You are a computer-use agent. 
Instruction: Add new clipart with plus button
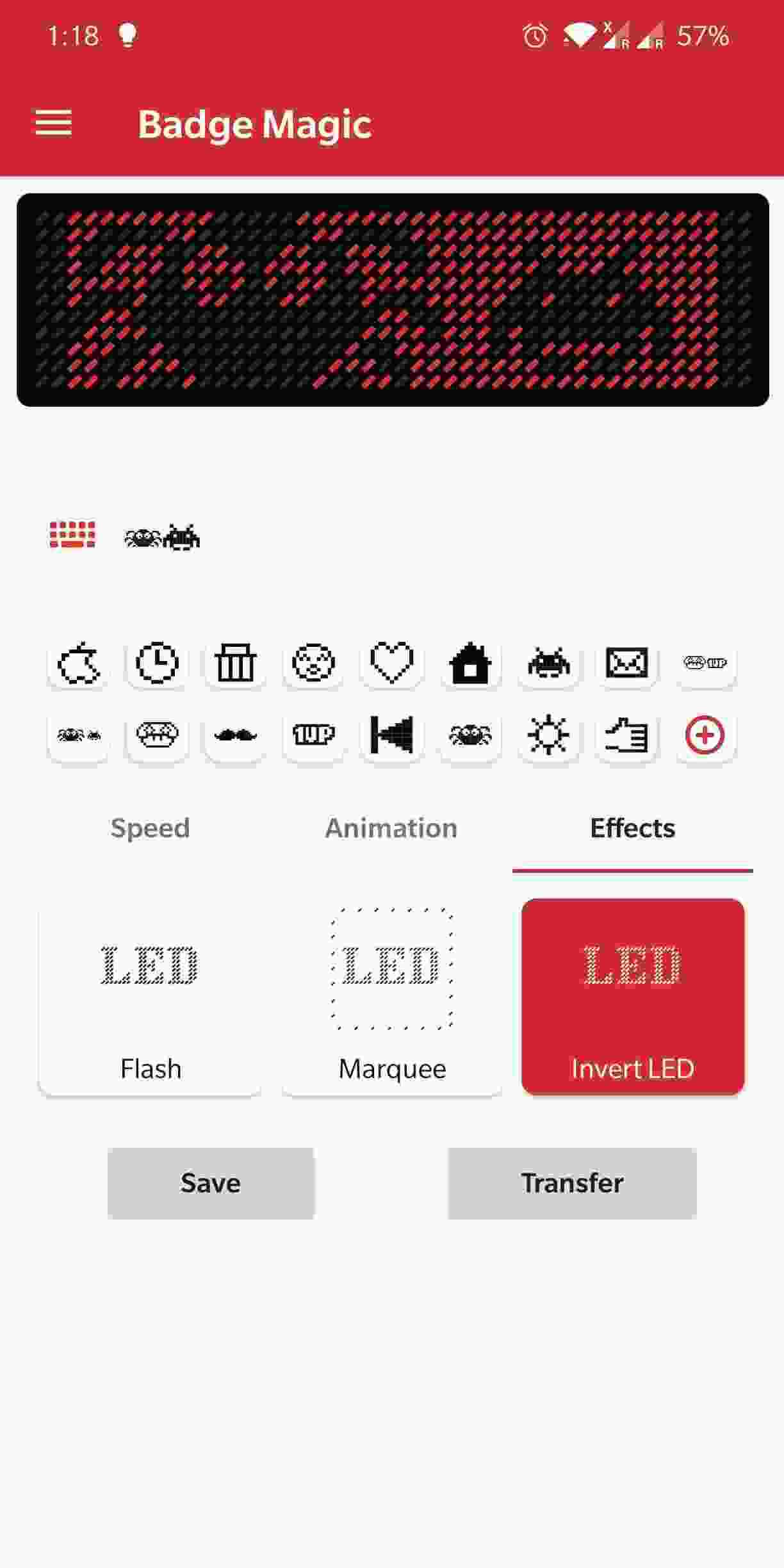(705, 735)
